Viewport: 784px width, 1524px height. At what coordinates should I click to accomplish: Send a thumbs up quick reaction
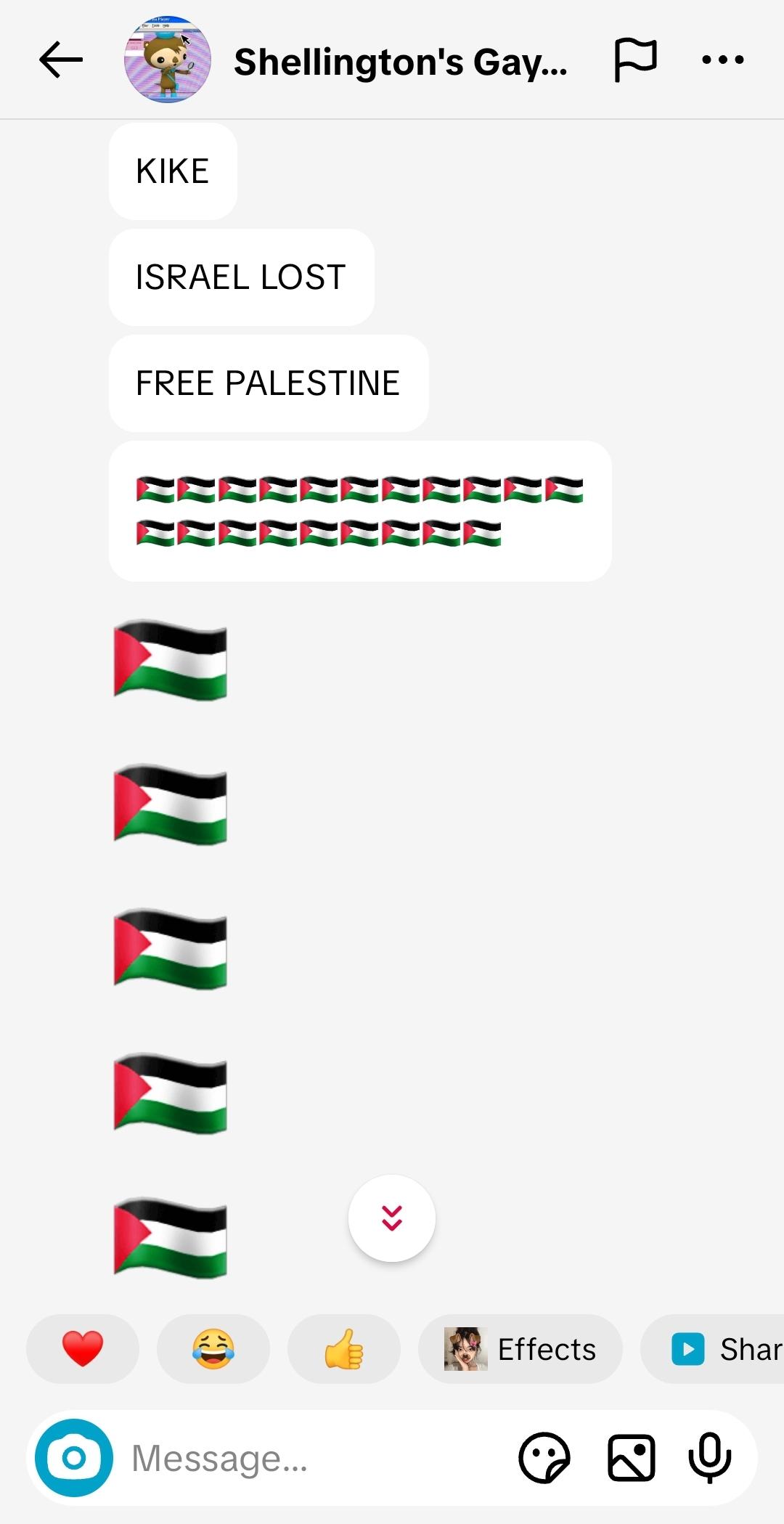point(343,1348)
